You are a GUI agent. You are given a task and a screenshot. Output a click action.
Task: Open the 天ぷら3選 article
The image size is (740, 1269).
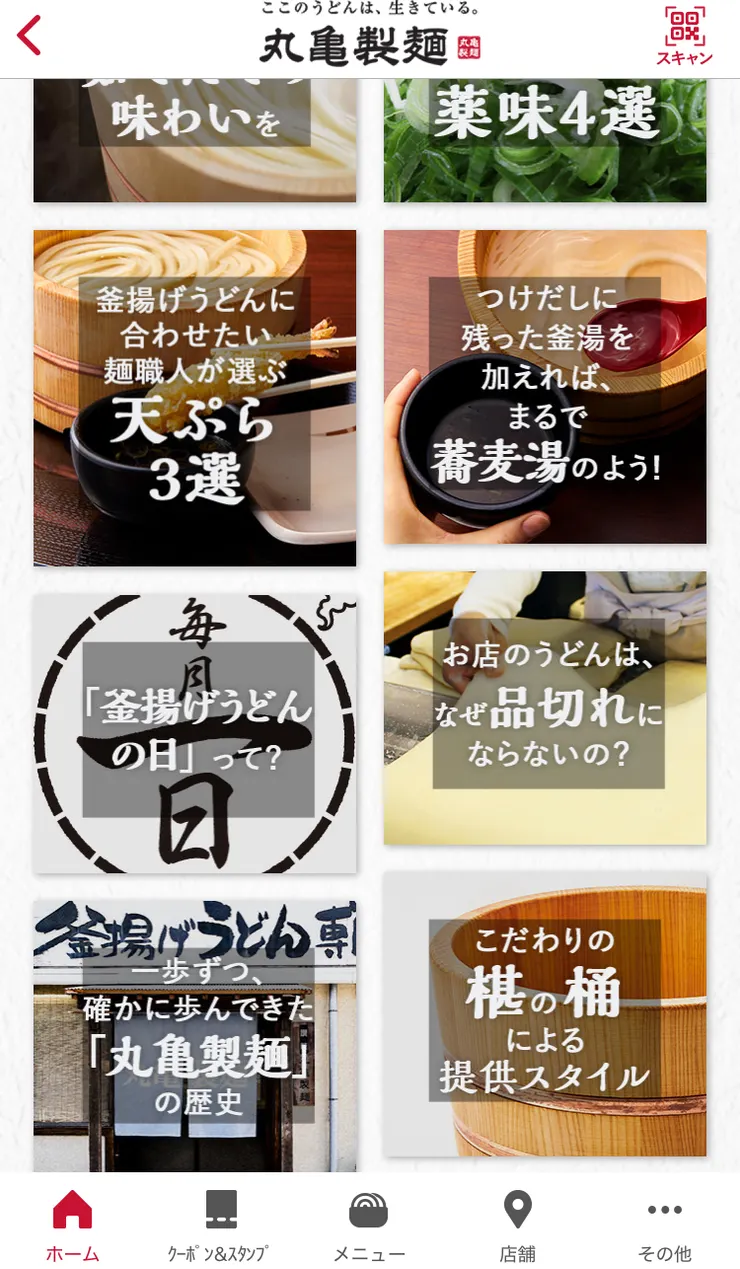click(x=194, y=397)
